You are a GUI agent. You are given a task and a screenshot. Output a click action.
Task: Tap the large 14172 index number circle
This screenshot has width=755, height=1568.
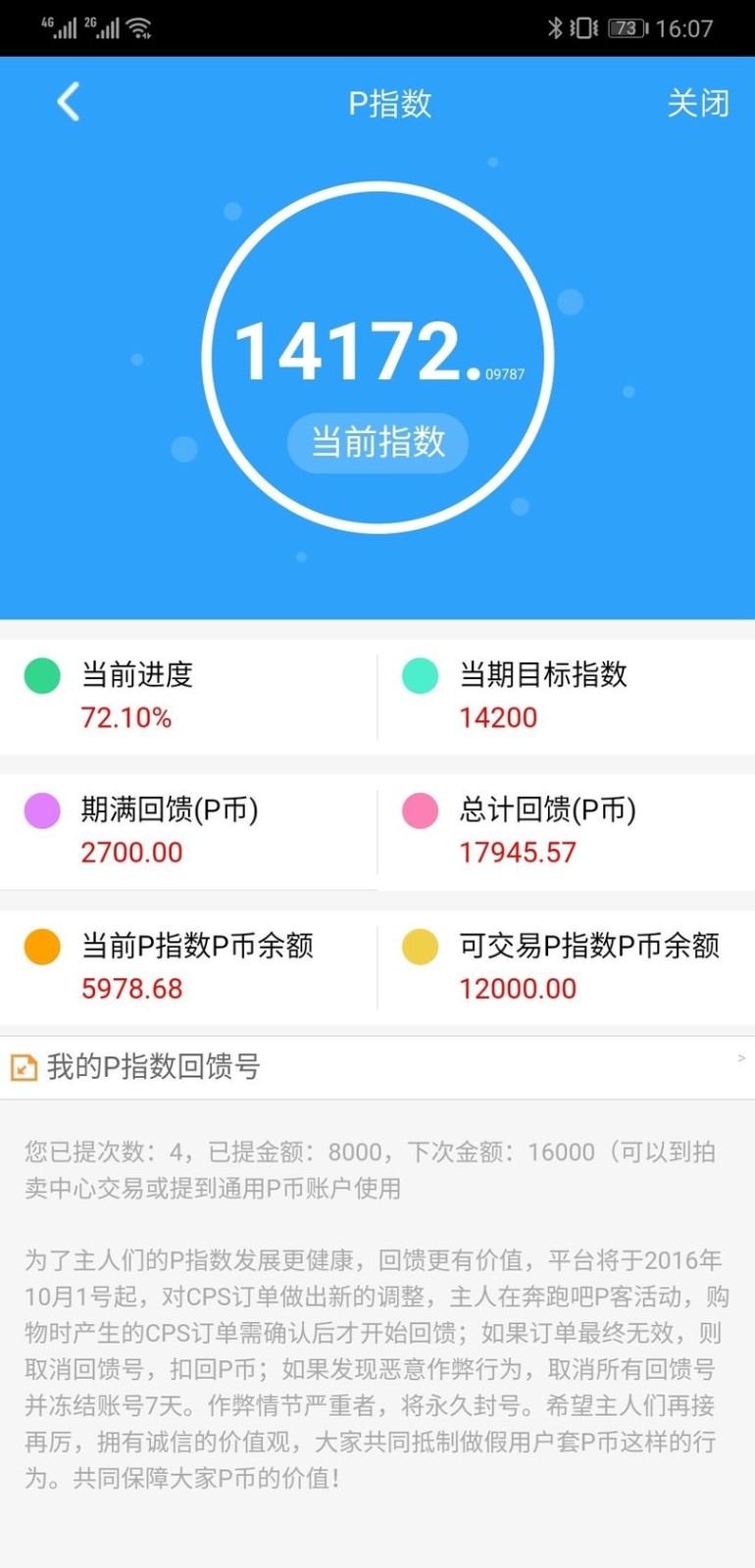pyautogui.click(x=377, y=353)
